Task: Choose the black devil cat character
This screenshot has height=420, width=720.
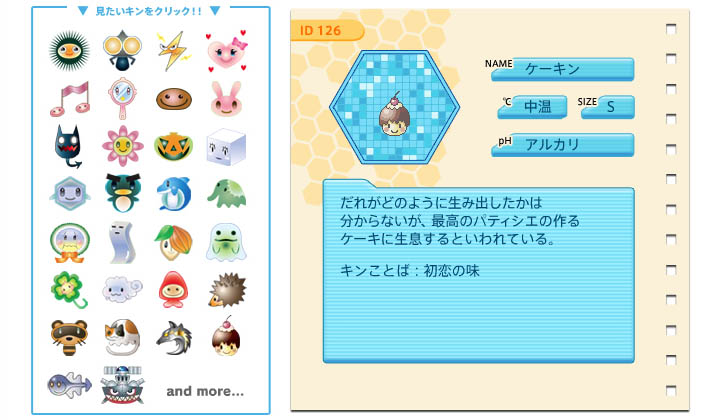Action: tap(69, 146)
